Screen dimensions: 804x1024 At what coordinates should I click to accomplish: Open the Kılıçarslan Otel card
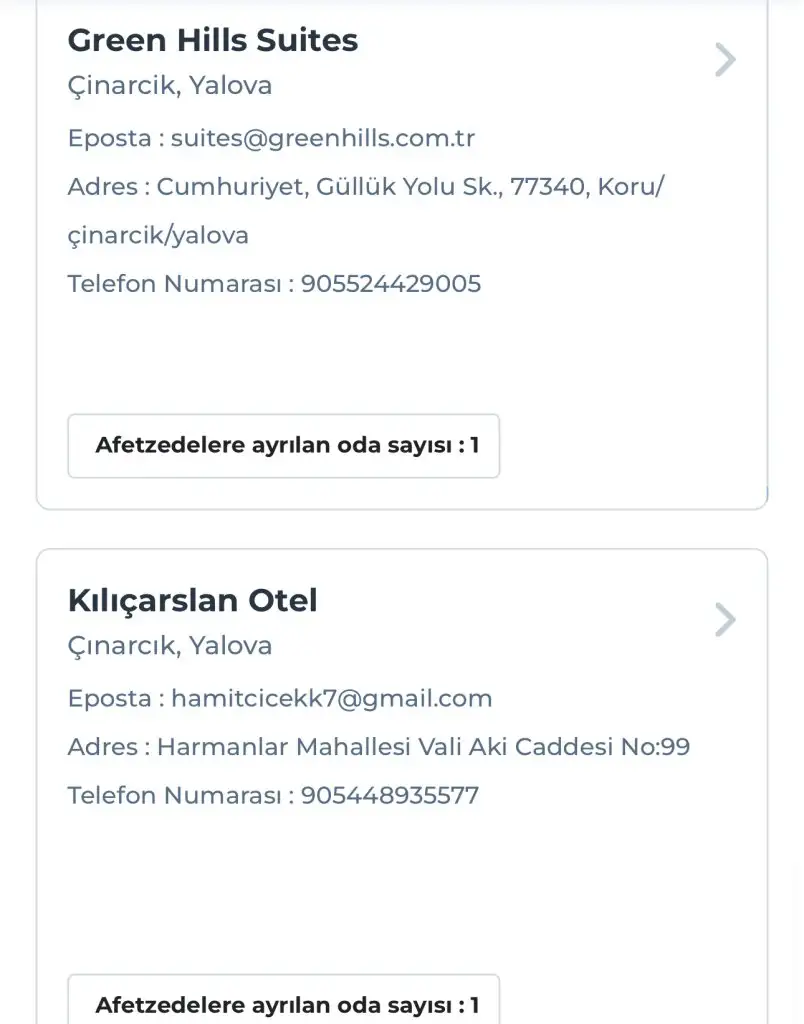click(192, 601)
